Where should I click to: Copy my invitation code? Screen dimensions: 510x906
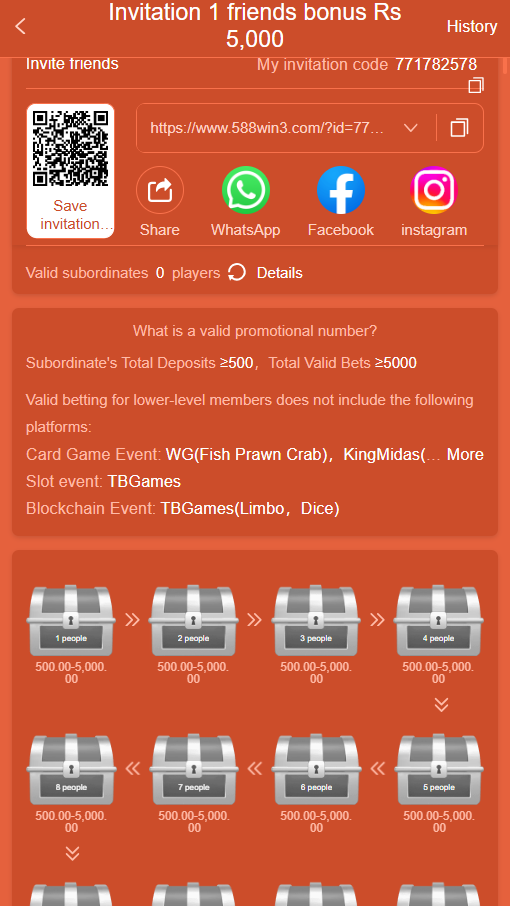[x=476, y=86]
